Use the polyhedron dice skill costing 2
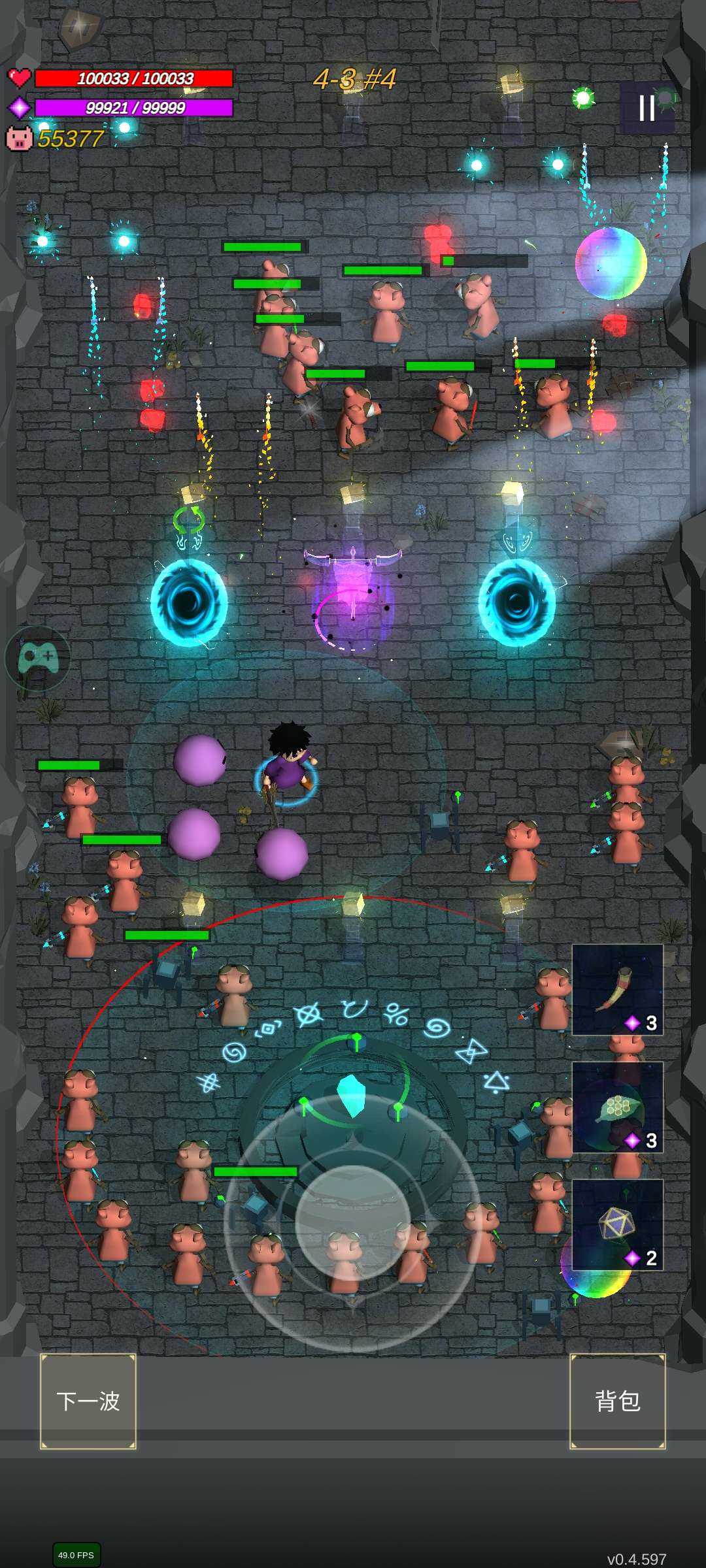This screenshot has height=1568, width=706. point(618,1225)
